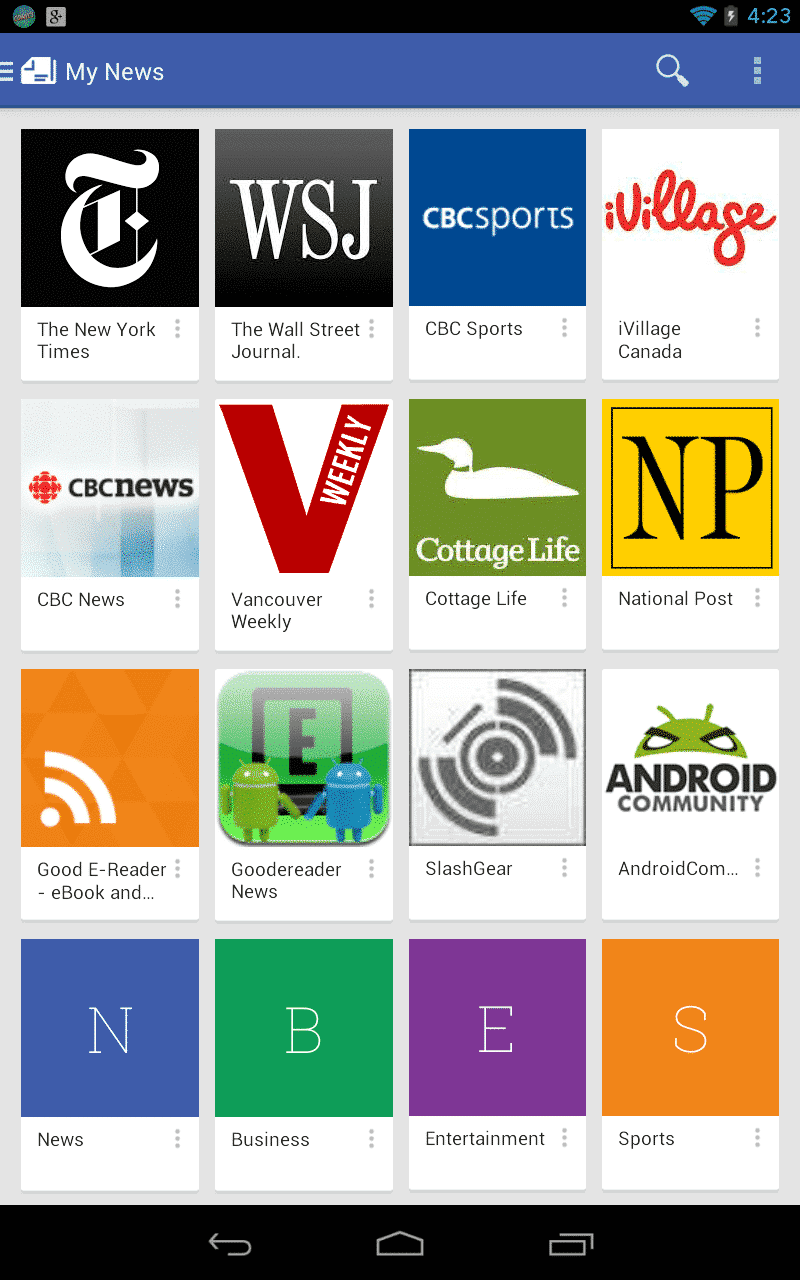Open Goodereader News
The height and width of the screenshot is (1280, 800).
(304, 794)
